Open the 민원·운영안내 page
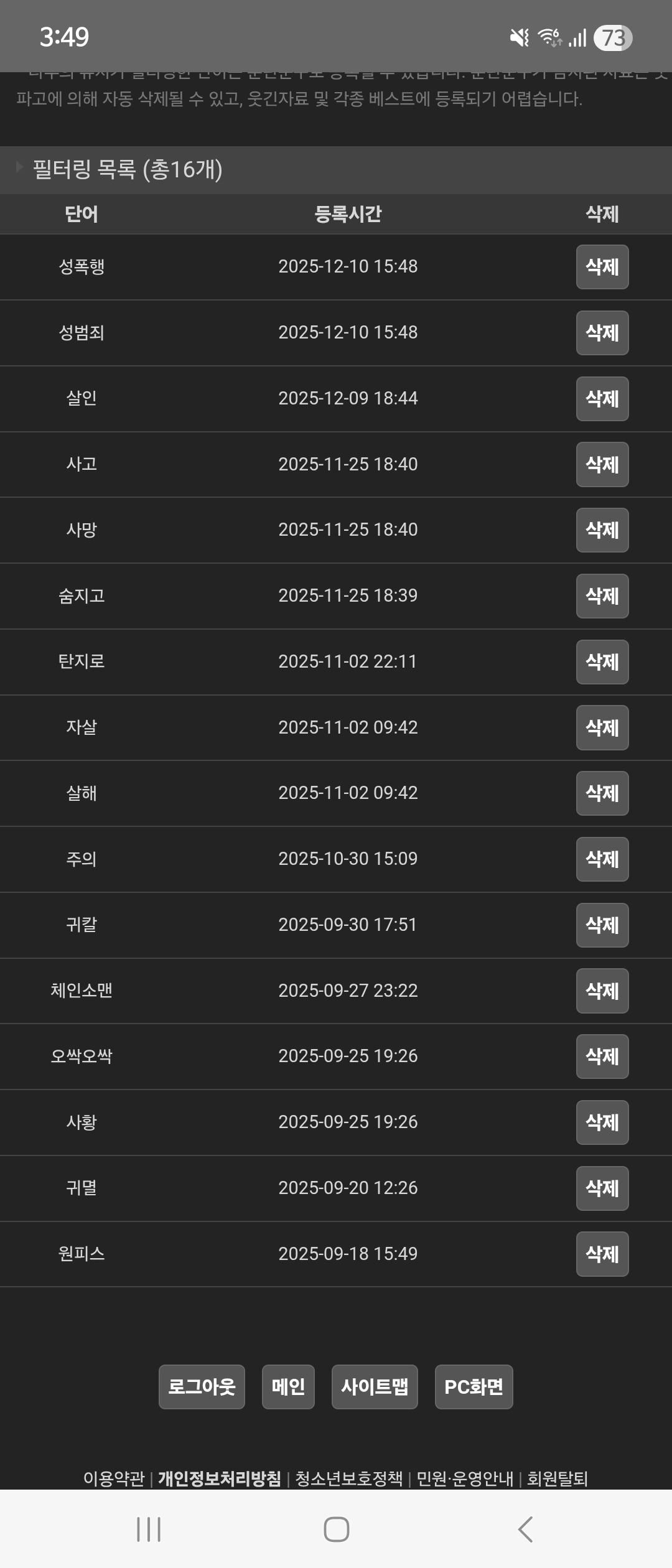 [465, 1478]
